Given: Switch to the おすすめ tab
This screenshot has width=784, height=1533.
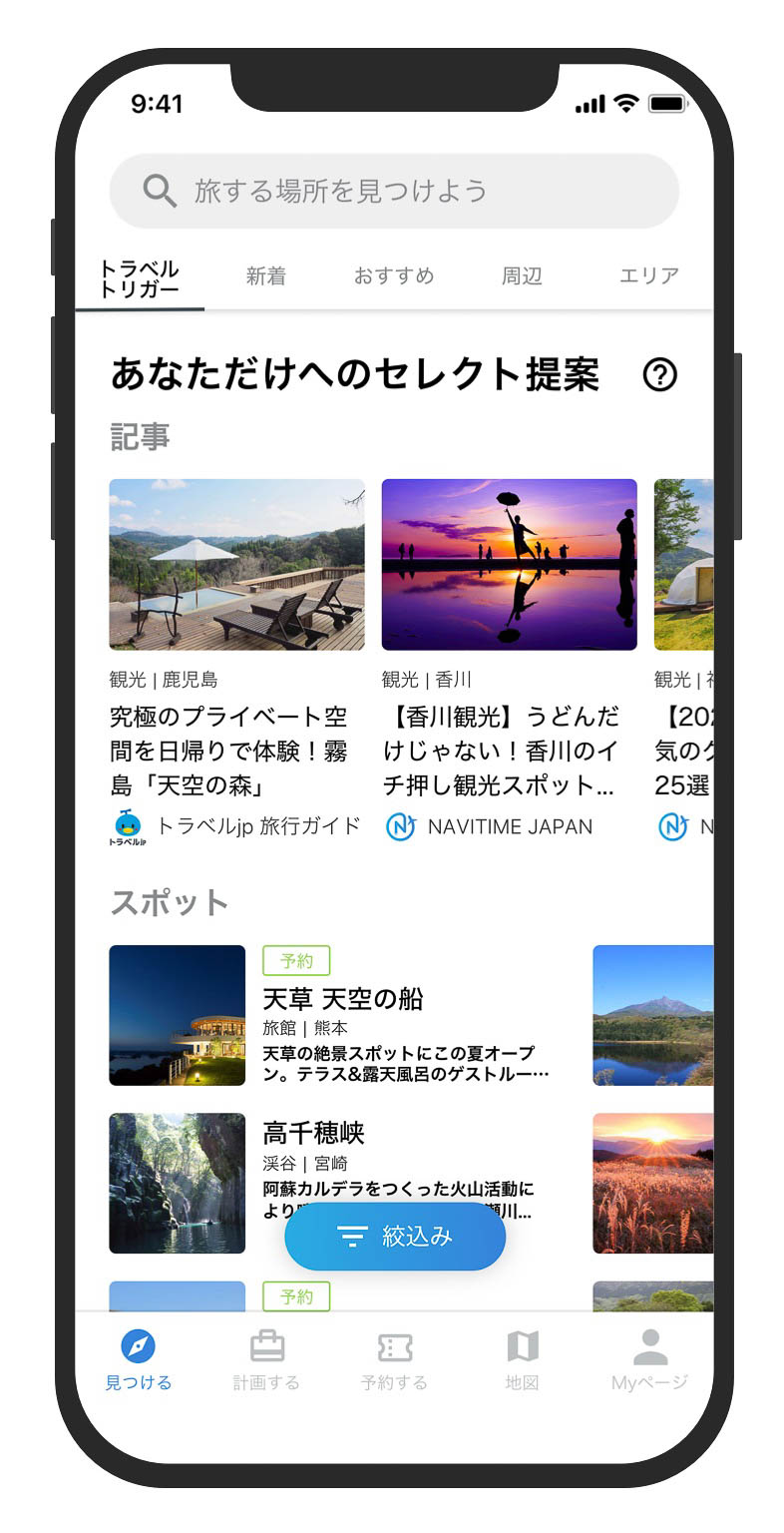Looking at the screenshot, I should pyautogui.click(x=394, y=276).
